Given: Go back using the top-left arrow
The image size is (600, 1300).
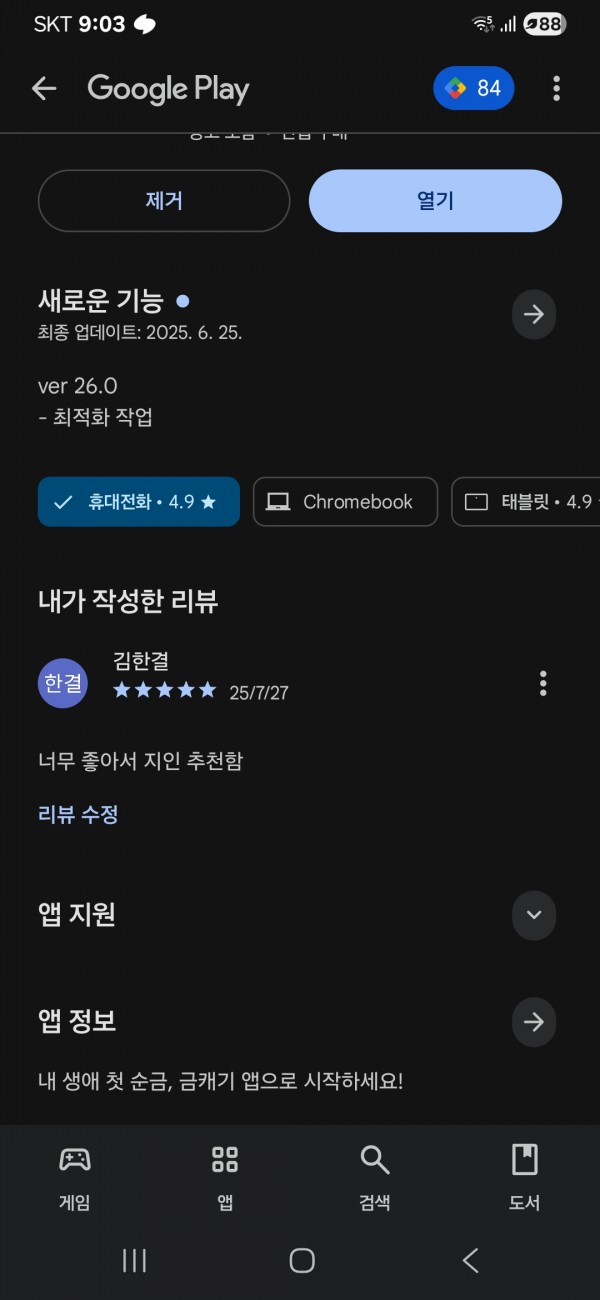Looking at the screenshot, I should point(44,89).
